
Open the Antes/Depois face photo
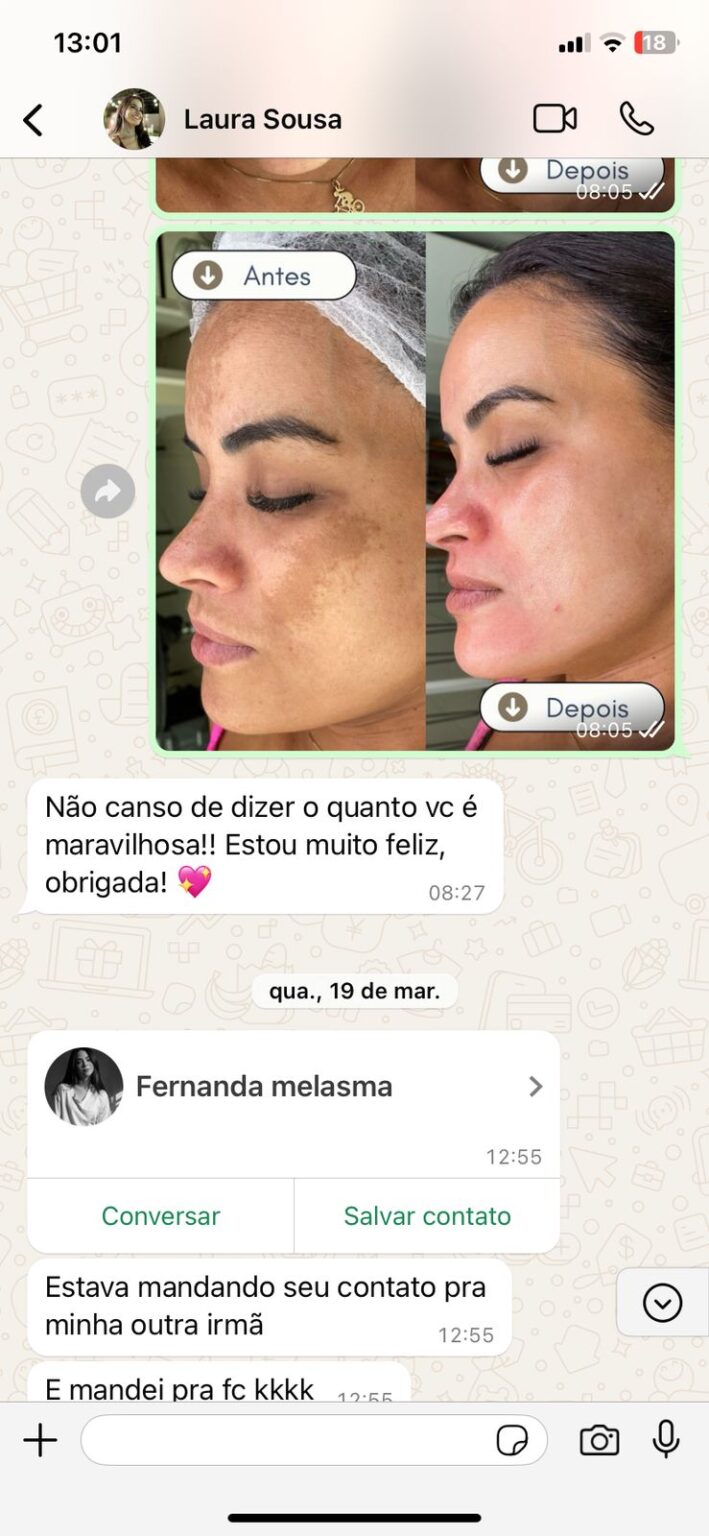click(x=415, y=490)
